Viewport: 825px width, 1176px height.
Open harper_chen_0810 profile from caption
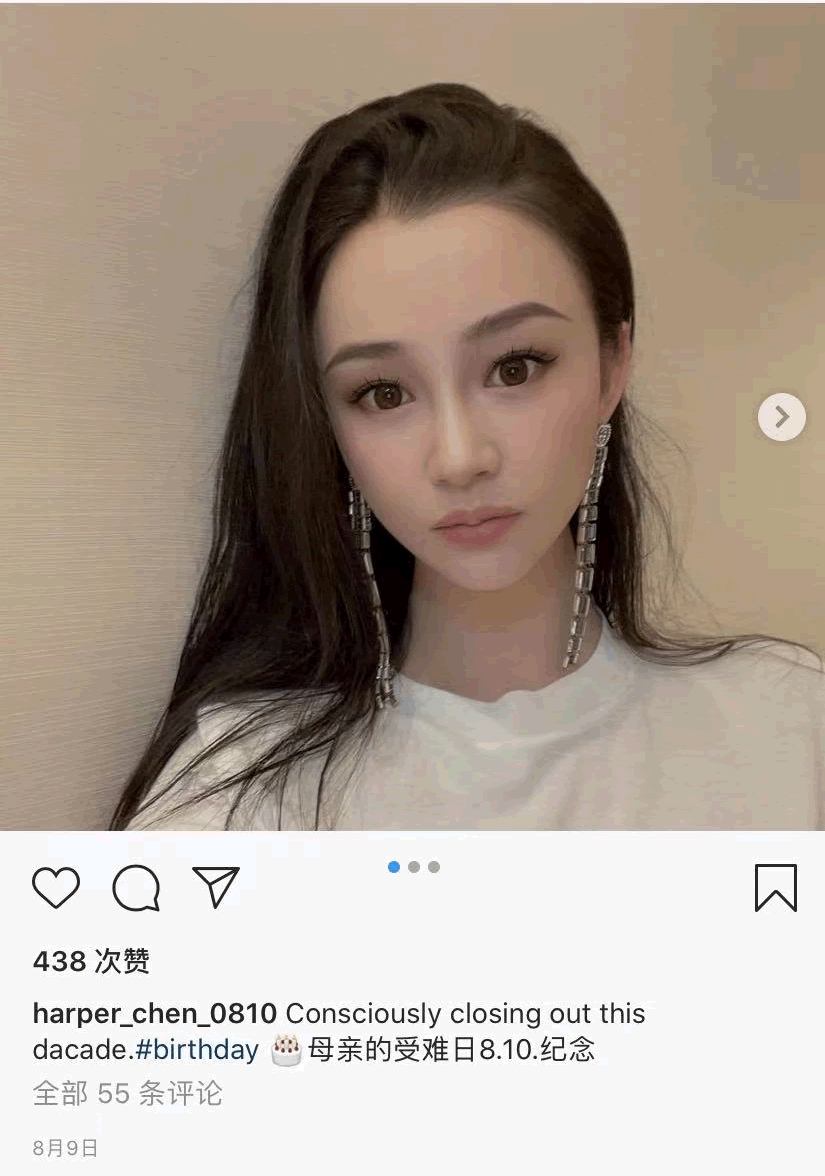point(154,1013)
